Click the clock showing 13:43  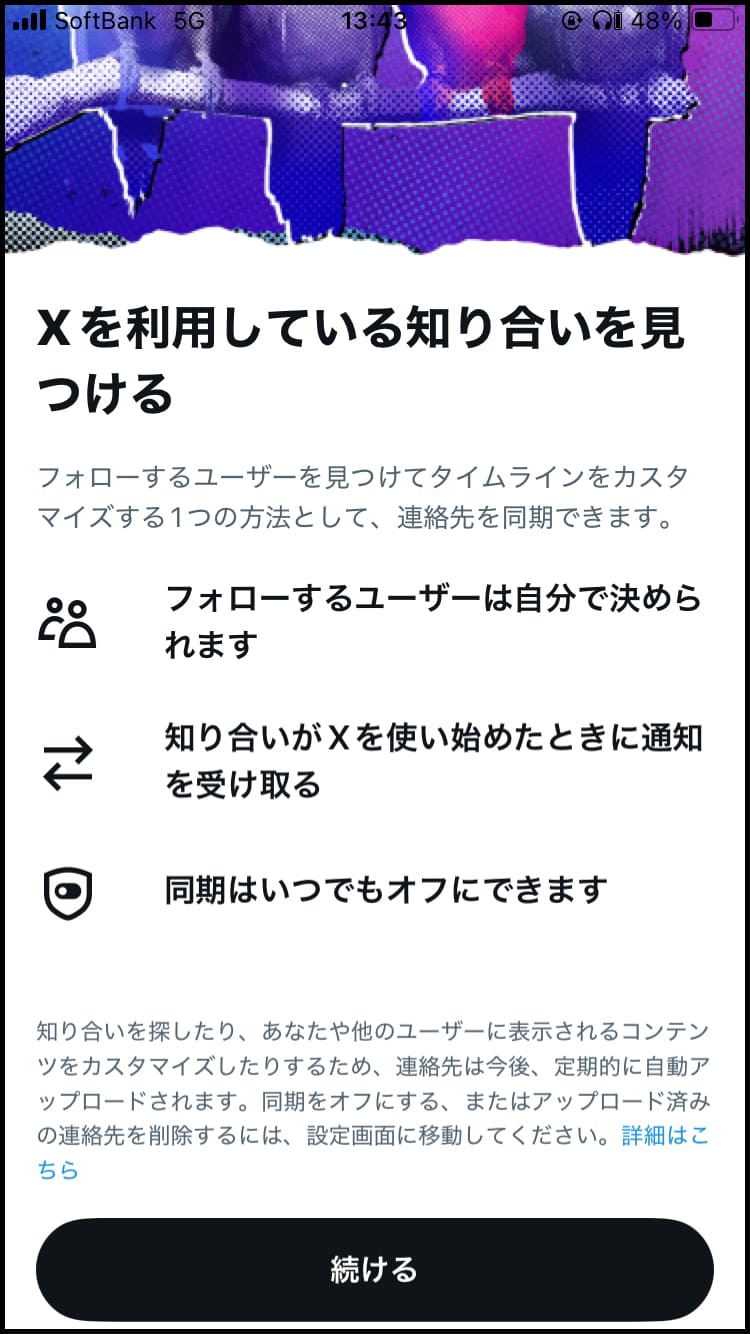[x=374, y=18]
